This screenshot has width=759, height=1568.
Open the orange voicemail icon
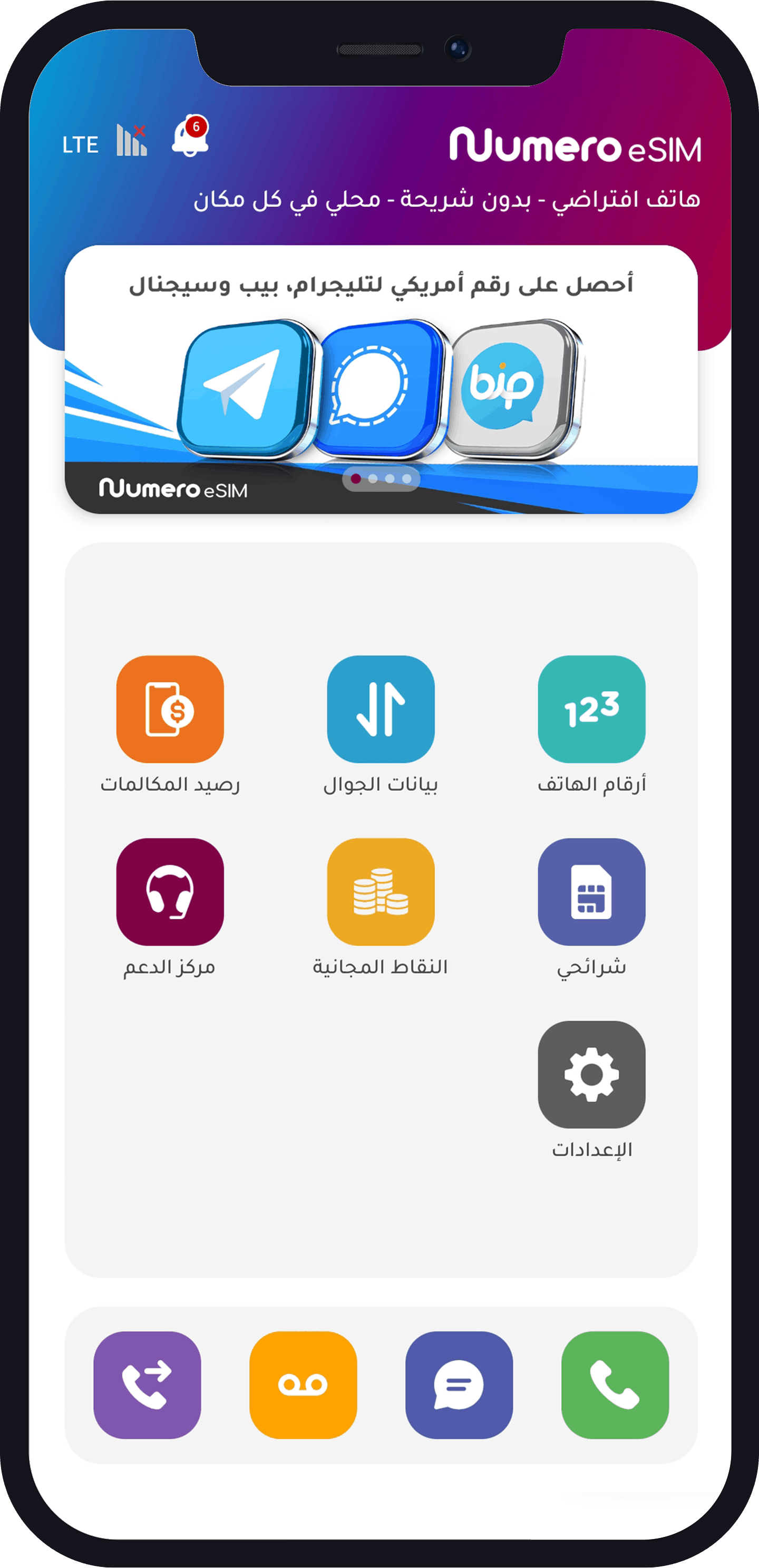(303, 1385)
